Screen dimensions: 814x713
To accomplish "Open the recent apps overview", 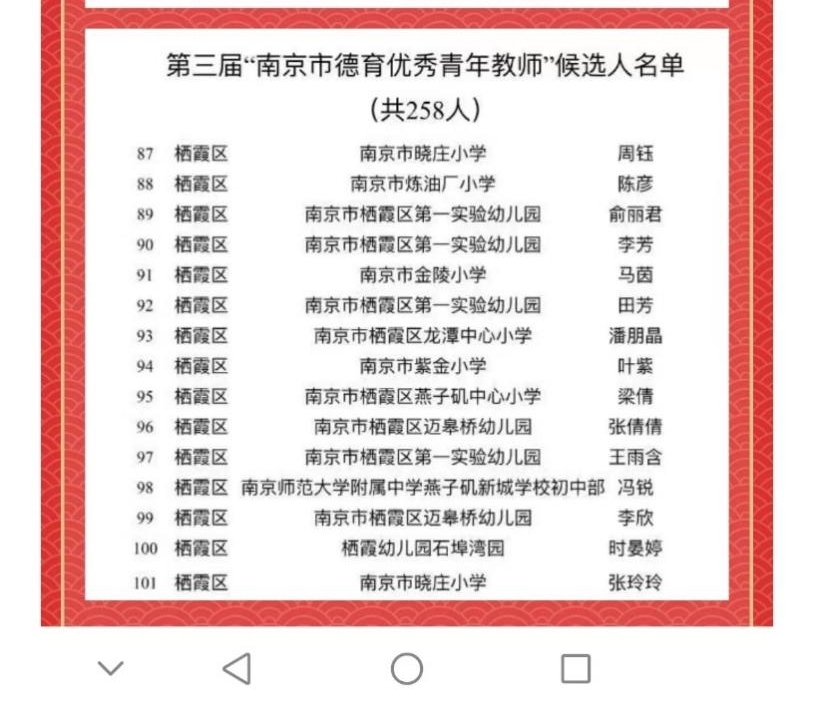I will click(x=575, y=668).
